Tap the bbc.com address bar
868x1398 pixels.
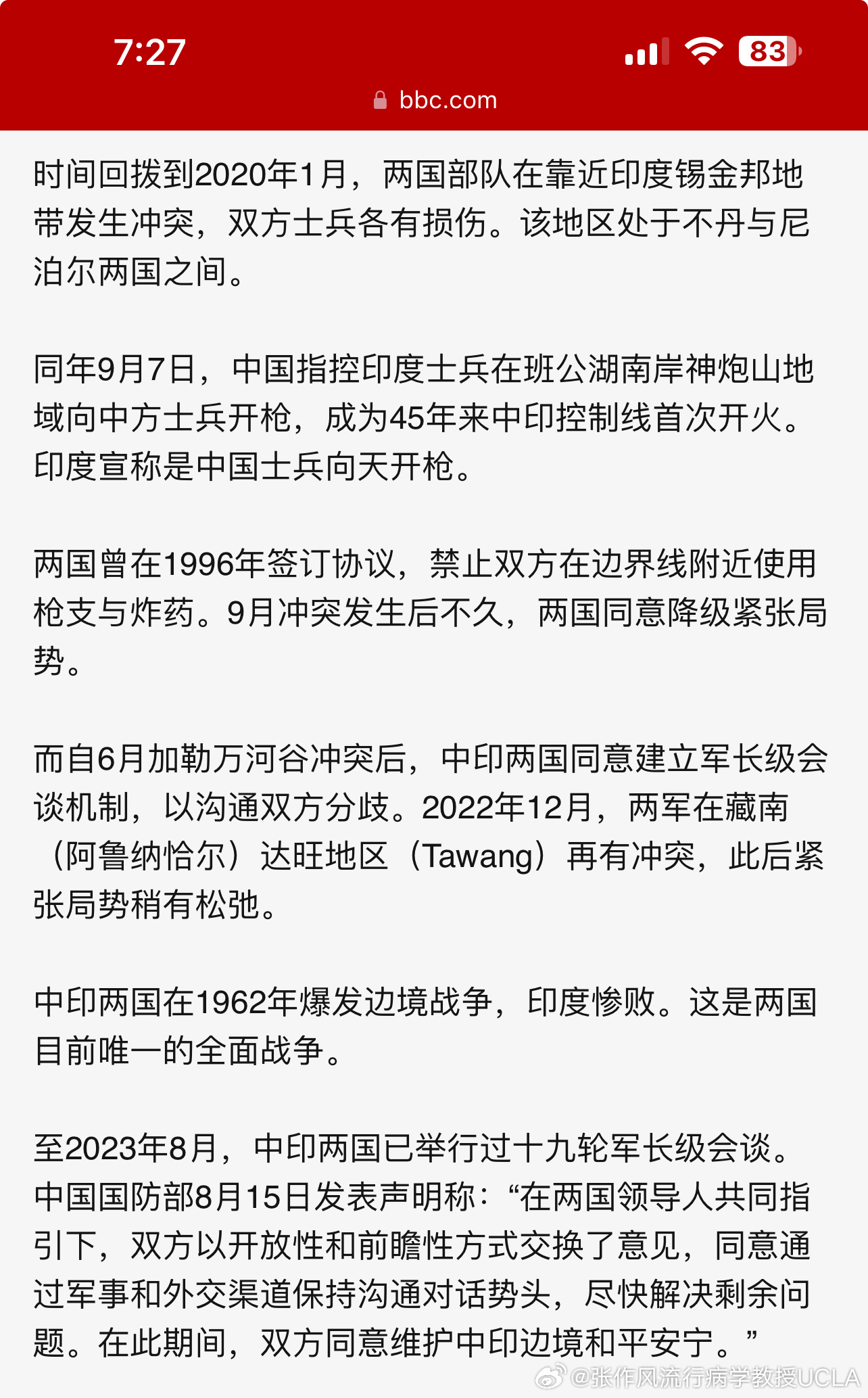click(x=435, y=100)
